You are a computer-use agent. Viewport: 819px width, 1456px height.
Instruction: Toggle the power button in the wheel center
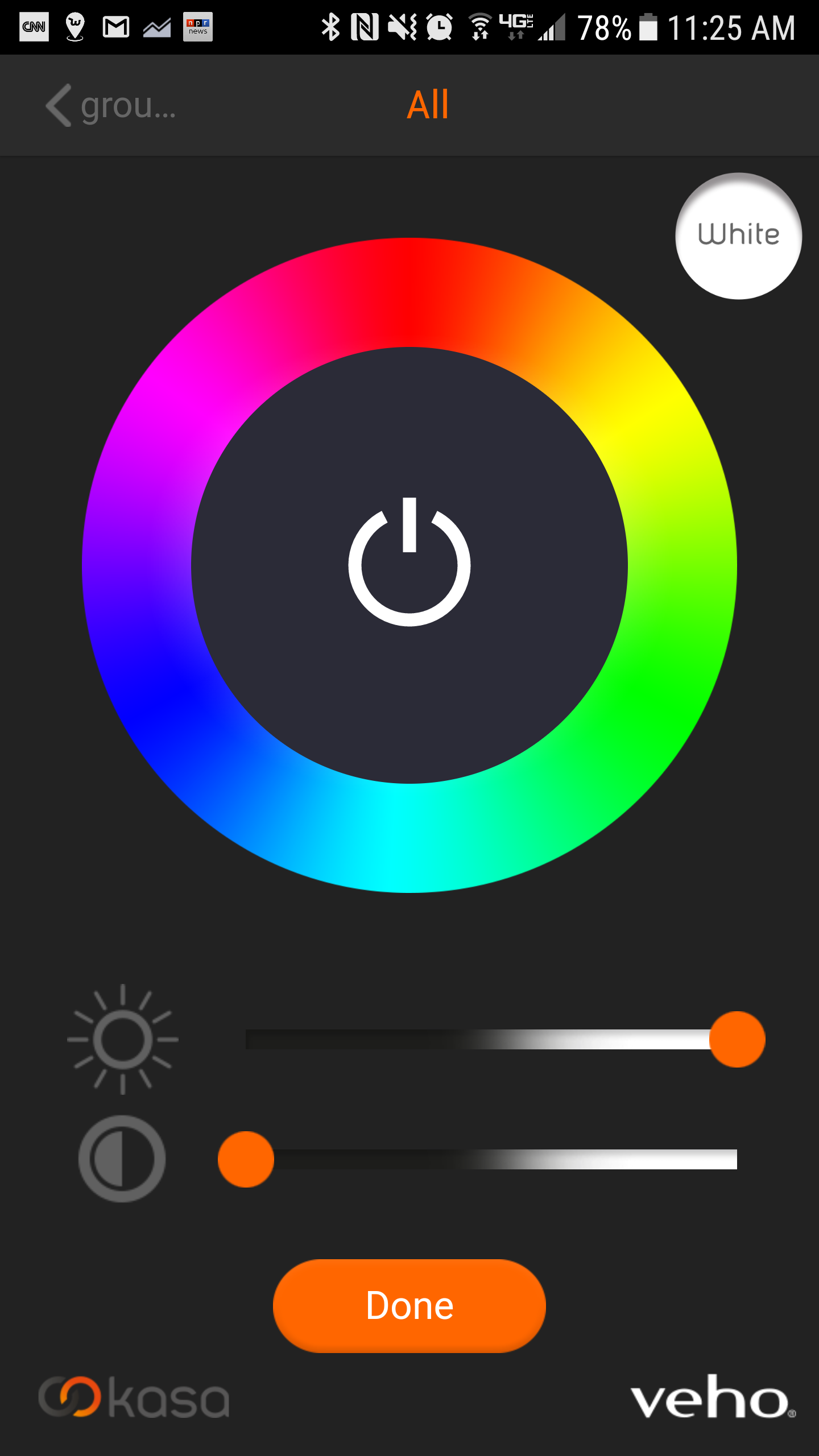(409, 562)
